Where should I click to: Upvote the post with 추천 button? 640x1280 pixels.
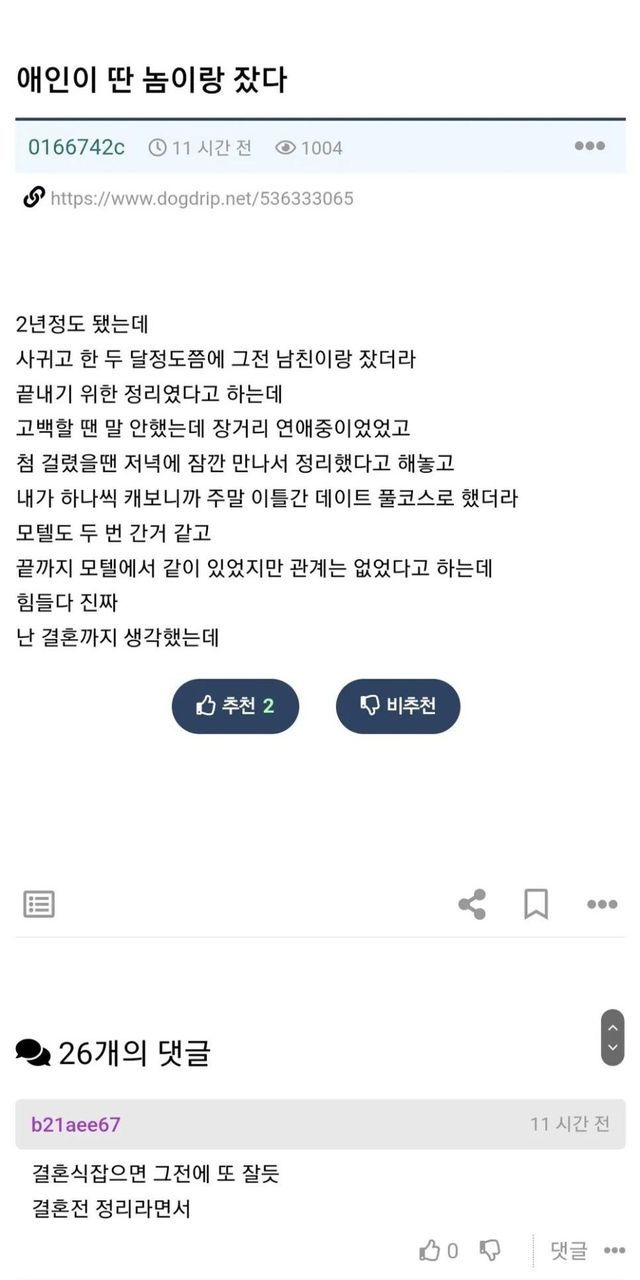tap(235, 706)
